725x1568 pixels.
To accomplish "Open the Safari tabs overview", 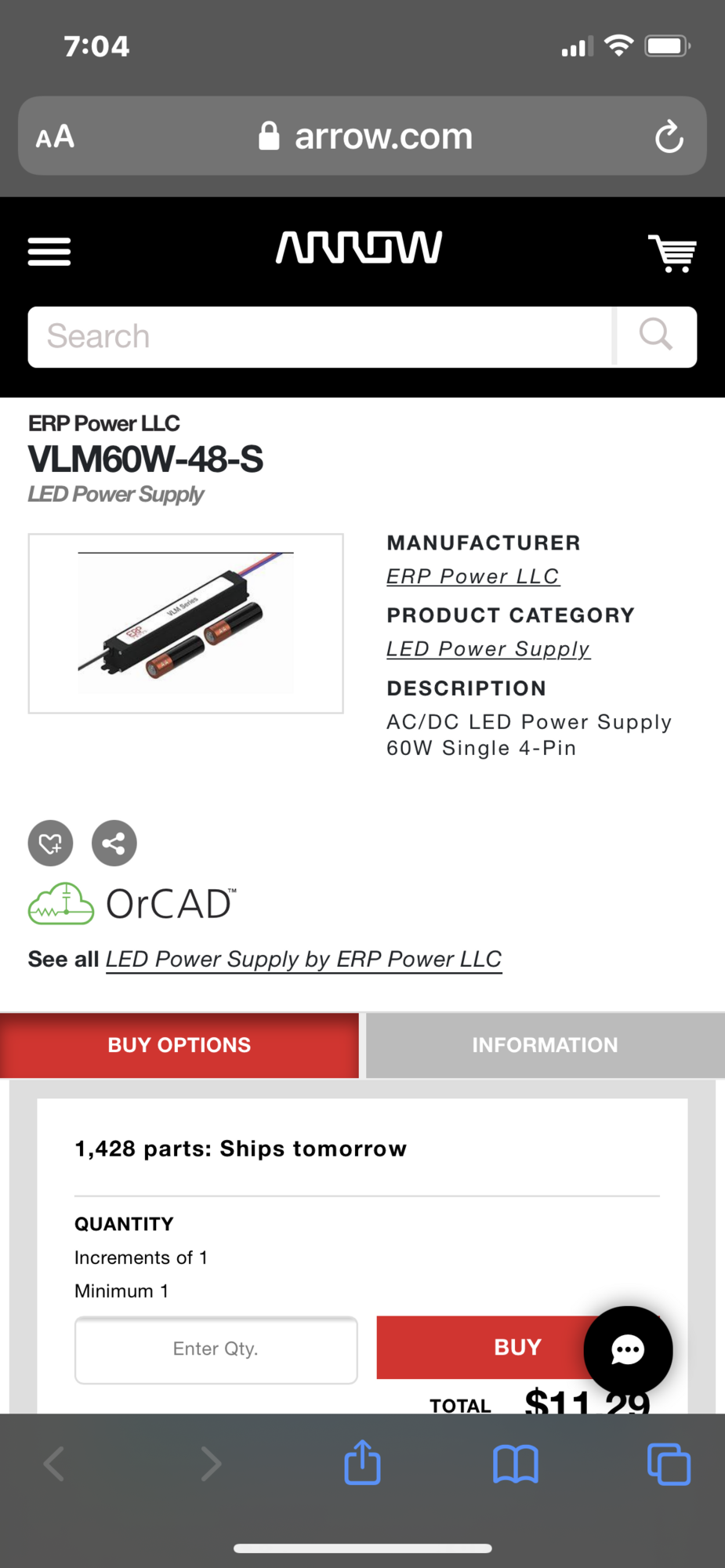I will tap(669, 1463).
